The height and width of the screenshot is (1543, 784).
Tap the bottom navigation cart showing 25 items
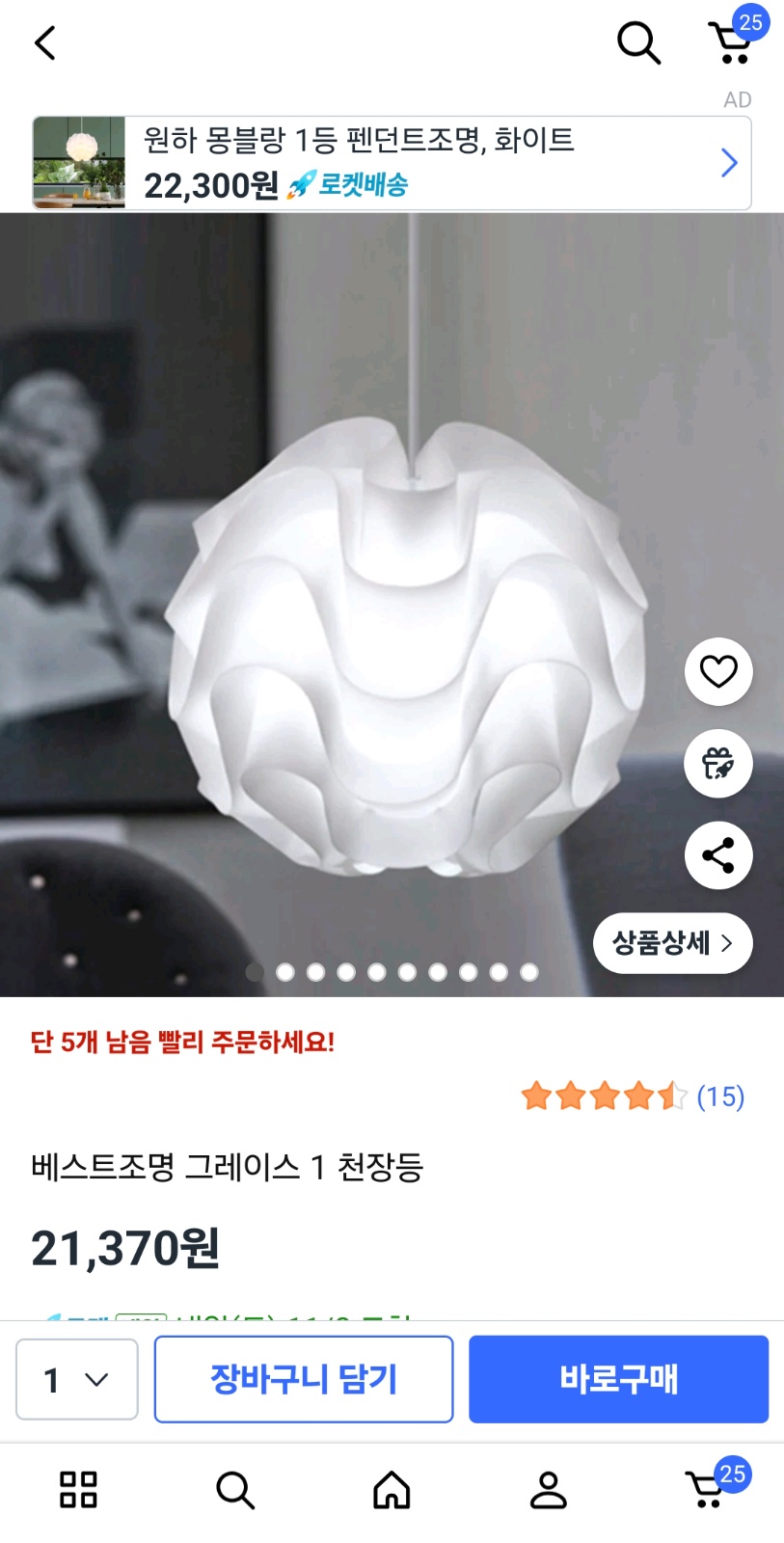705,1490
